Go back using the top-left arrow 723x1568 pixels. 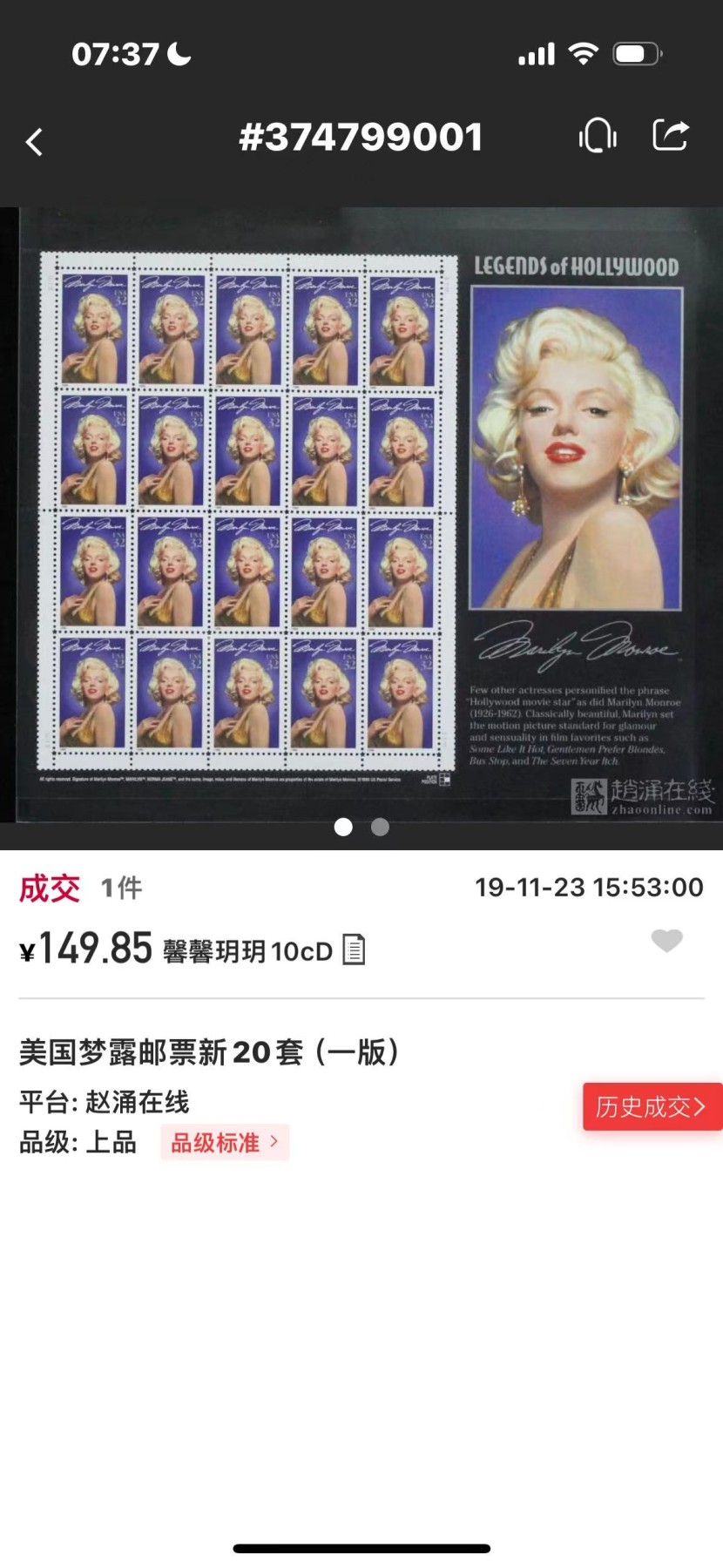pos(35,141)
